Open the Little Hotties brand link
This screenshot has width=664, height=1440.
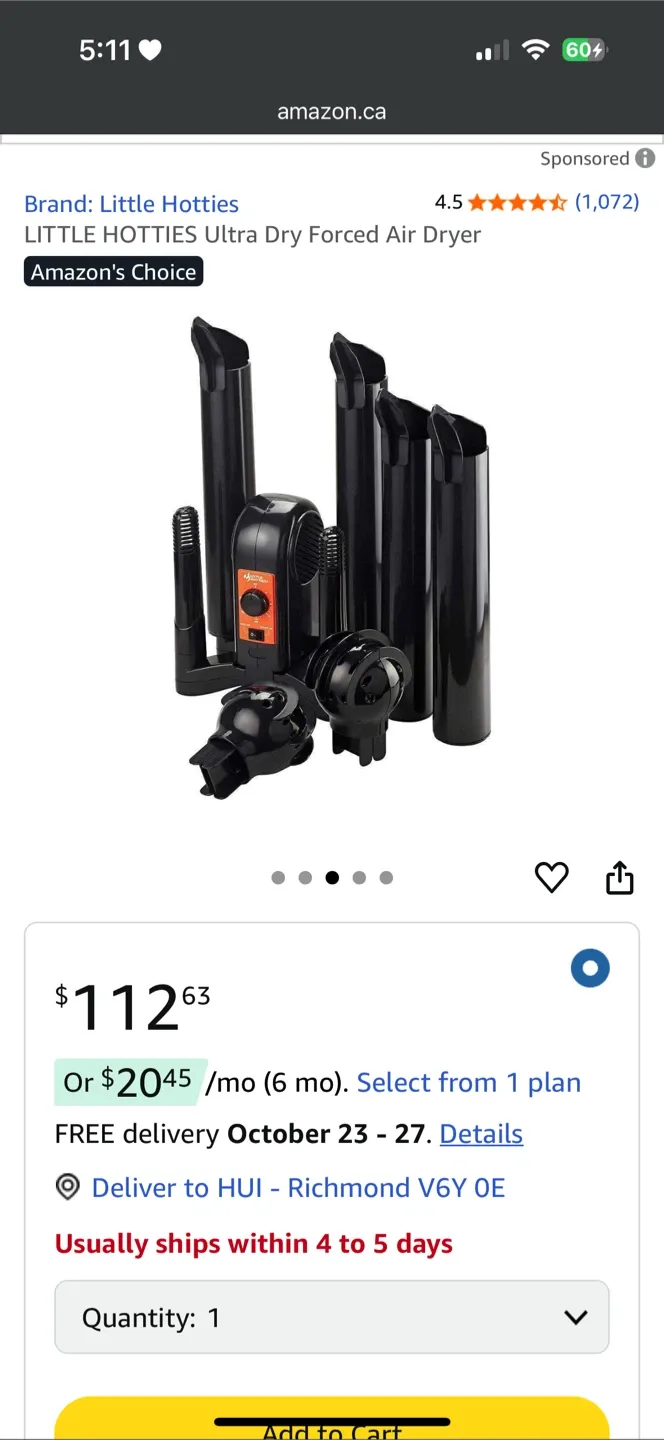click(x=131, y=204)
